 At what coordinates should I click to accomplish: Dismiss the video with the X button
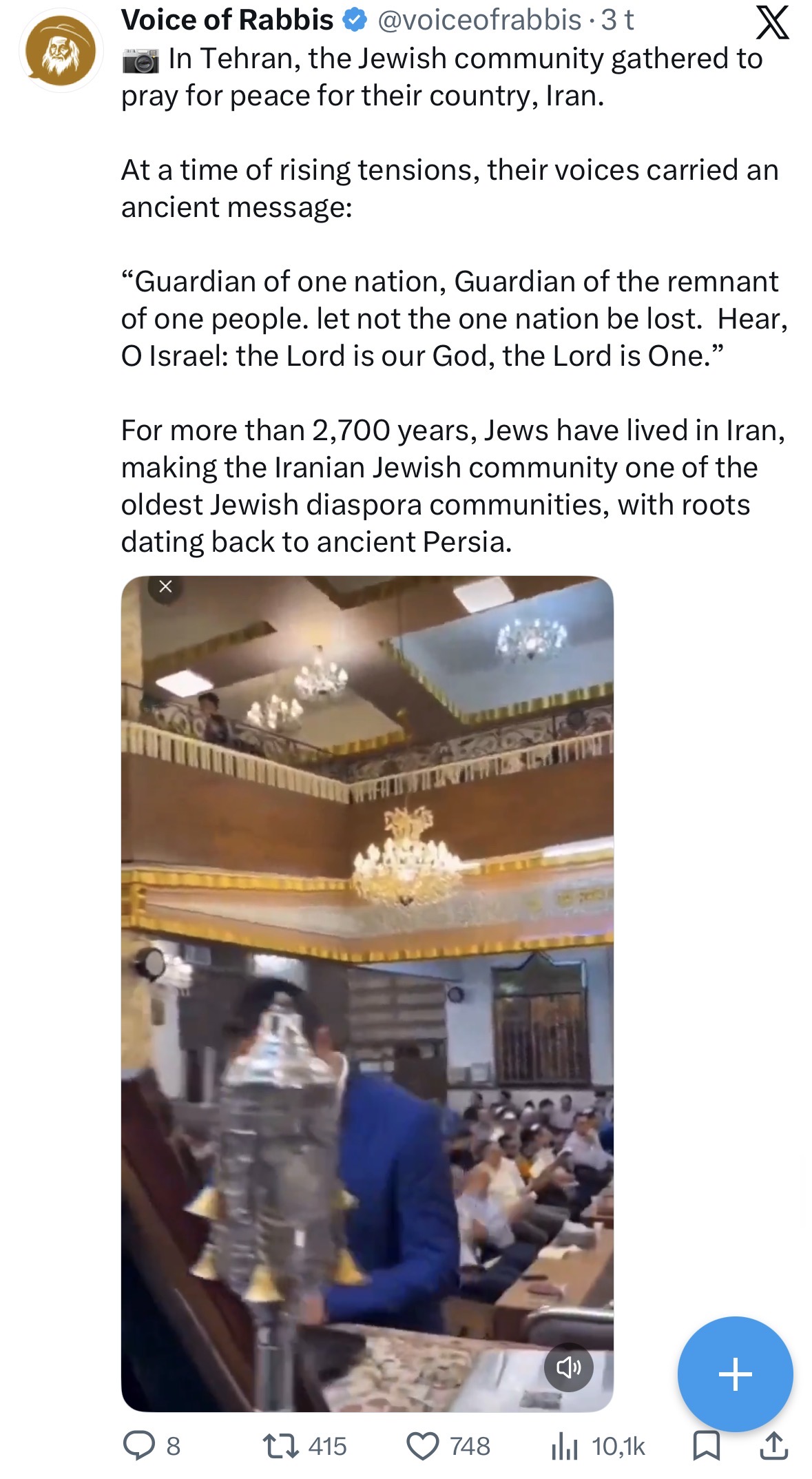pyautogui.click(x=165, y=586)
